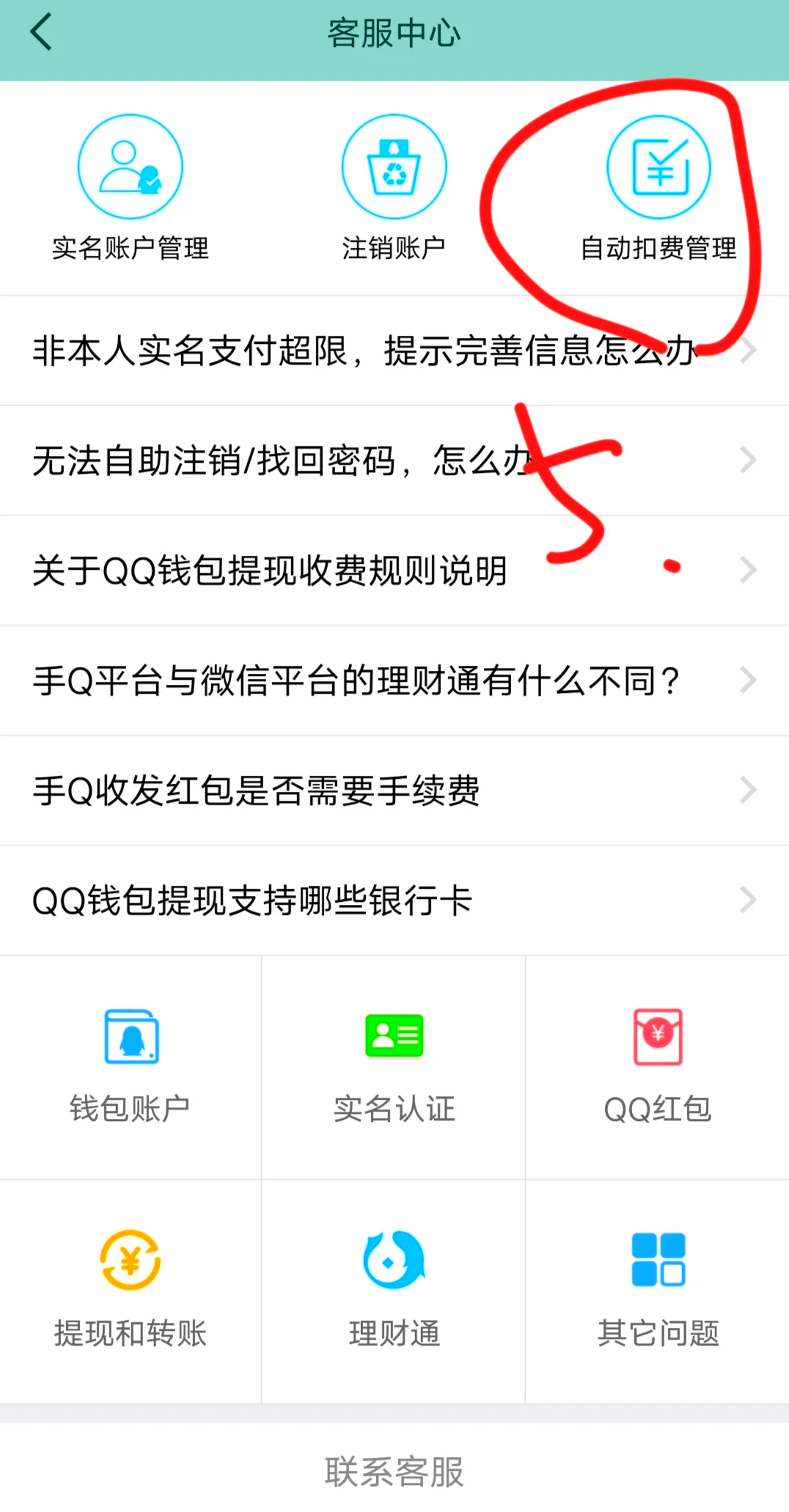Open QQ钱包提现支持哪些银行卡
789x1512 pixels.
coord(394,900)
